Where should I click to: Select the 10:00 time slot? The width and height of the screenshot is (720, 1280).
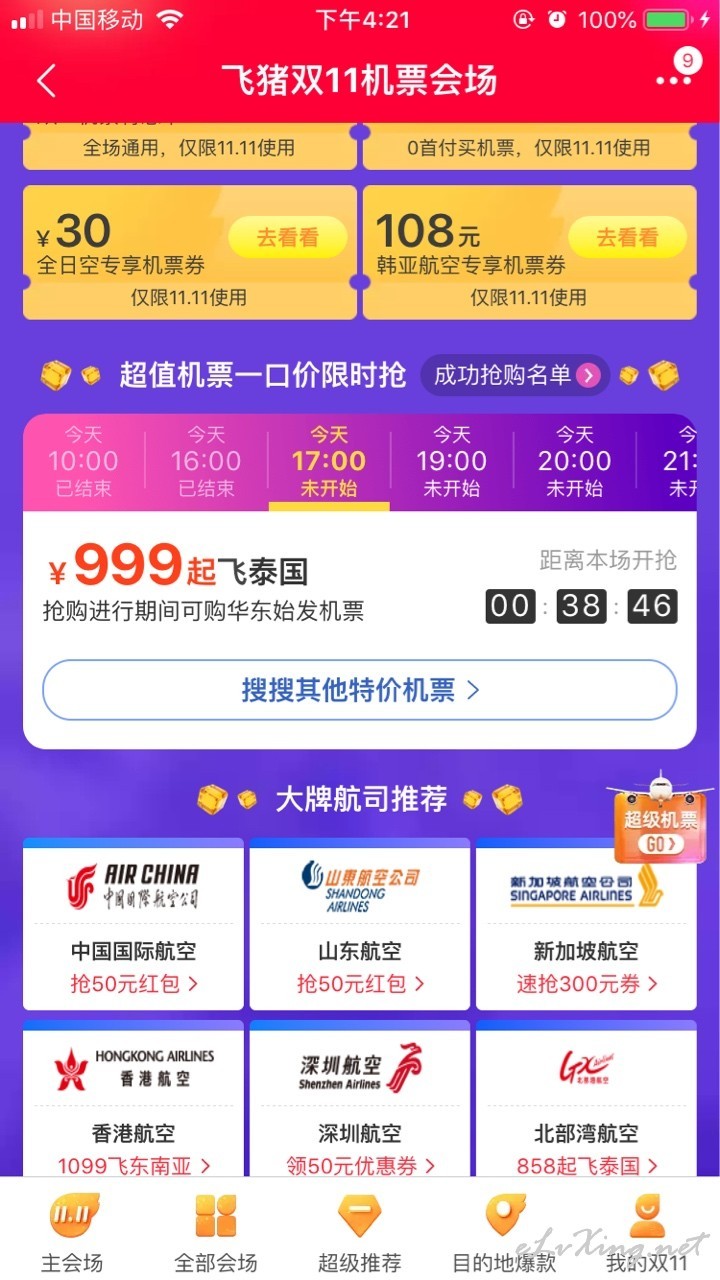pos(84,462)
